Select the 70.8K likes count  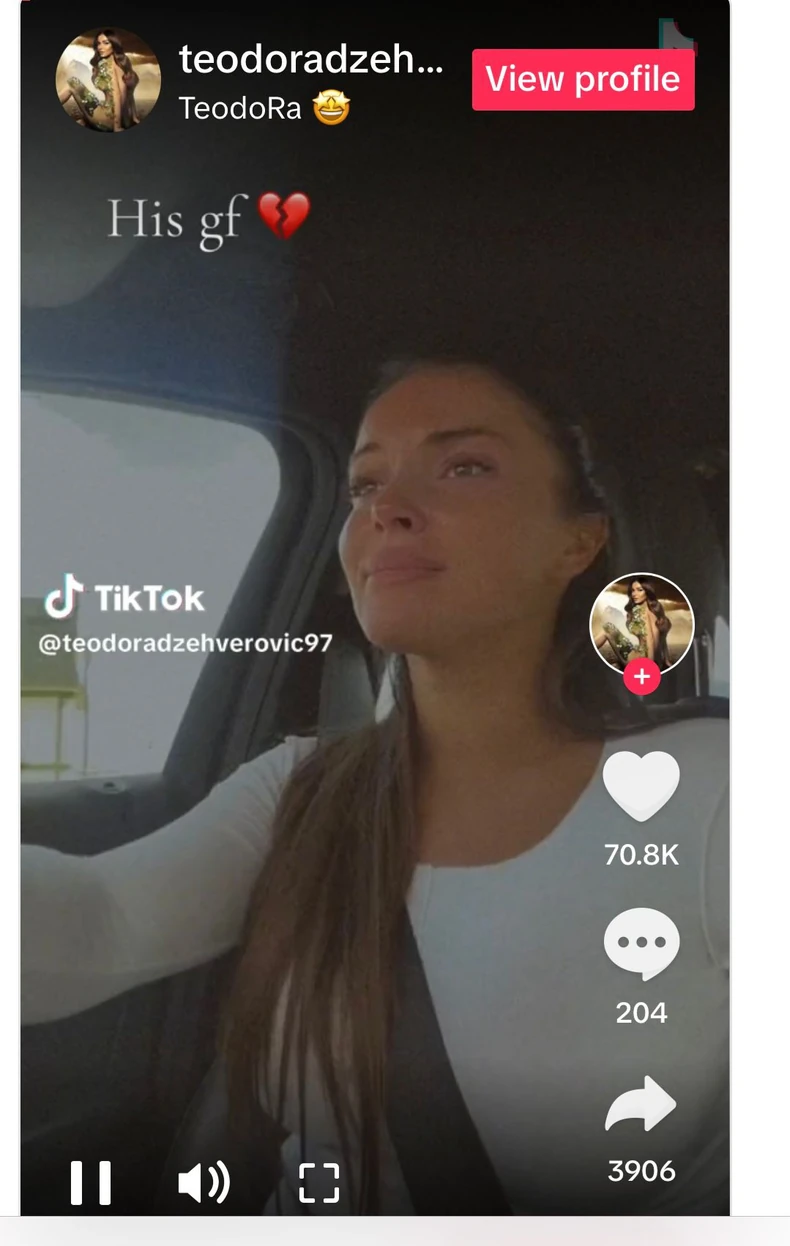coord(641,856)
